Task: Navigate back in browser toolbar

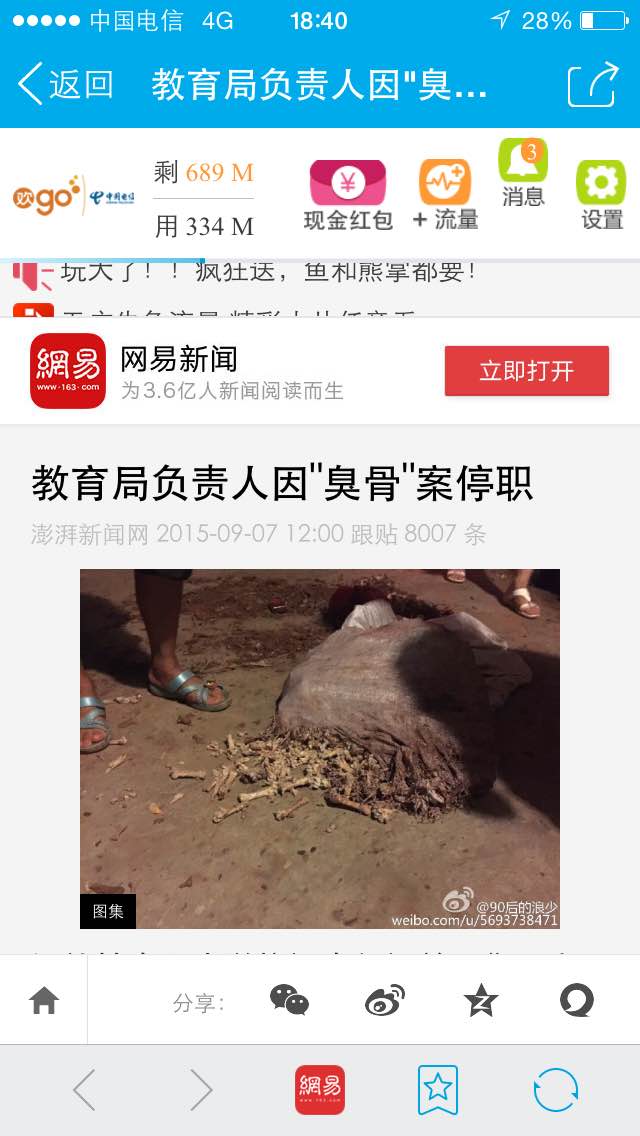Action: (84, 1090)
